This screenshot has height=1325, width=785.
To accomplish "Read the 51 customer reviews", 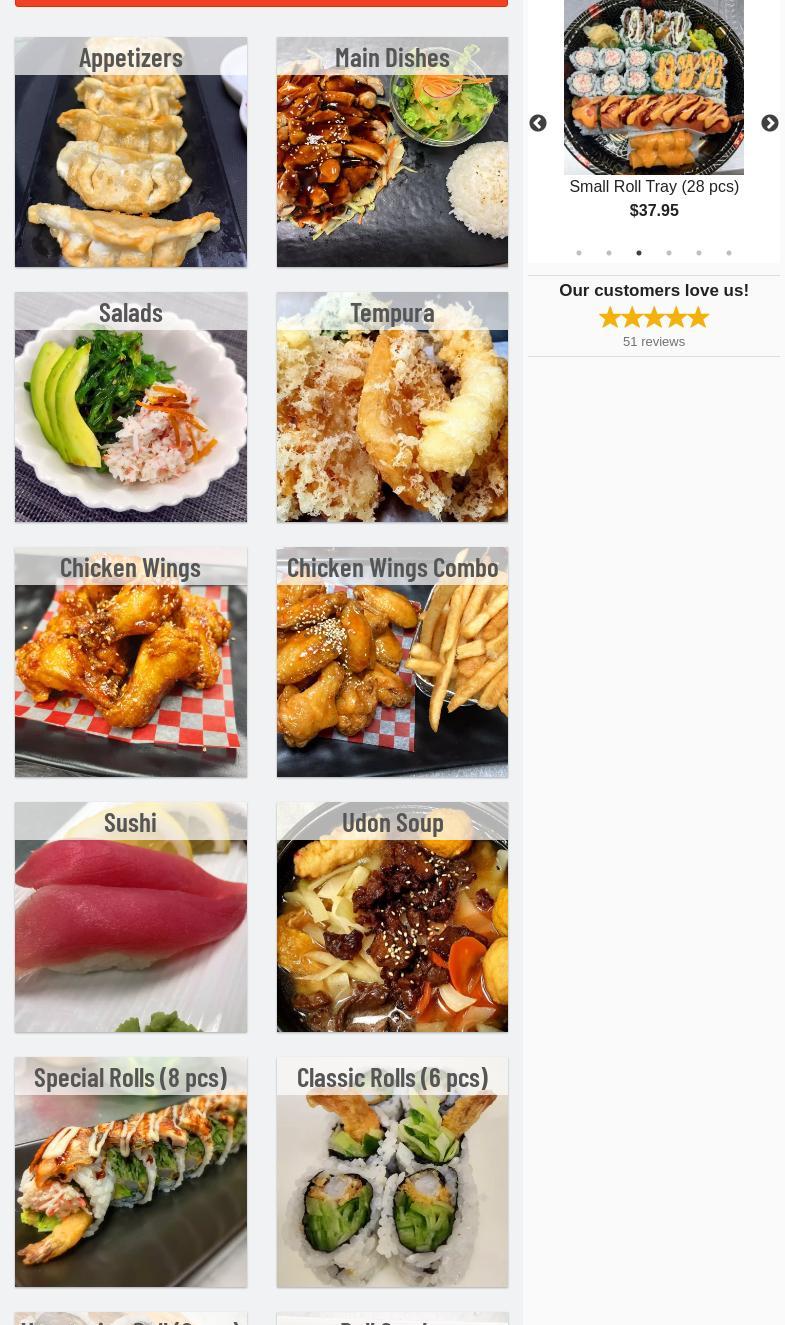I will [x=654, y=342].
